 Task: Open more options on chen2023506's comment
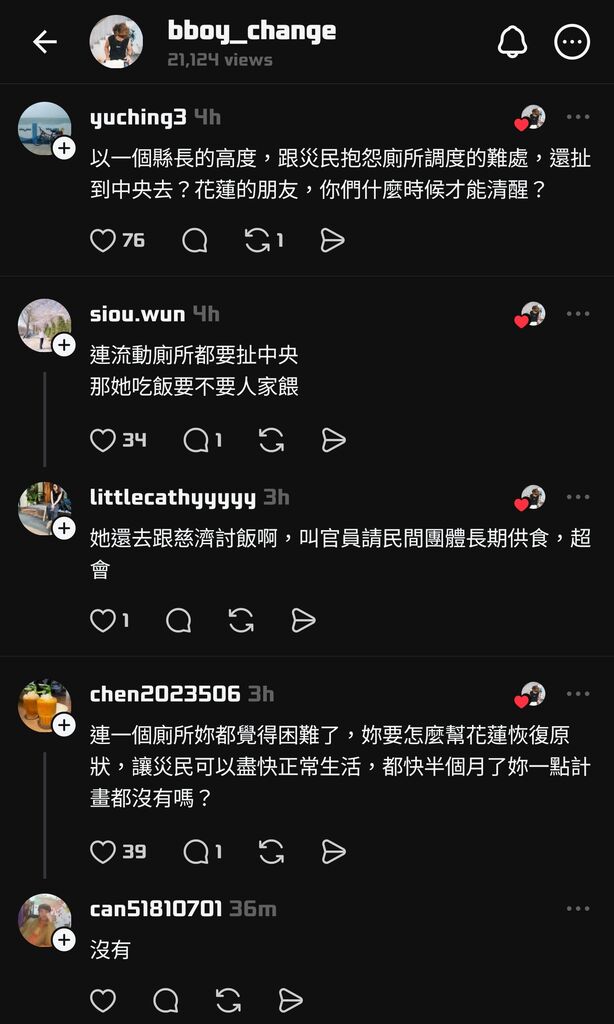tap(578, 693)
